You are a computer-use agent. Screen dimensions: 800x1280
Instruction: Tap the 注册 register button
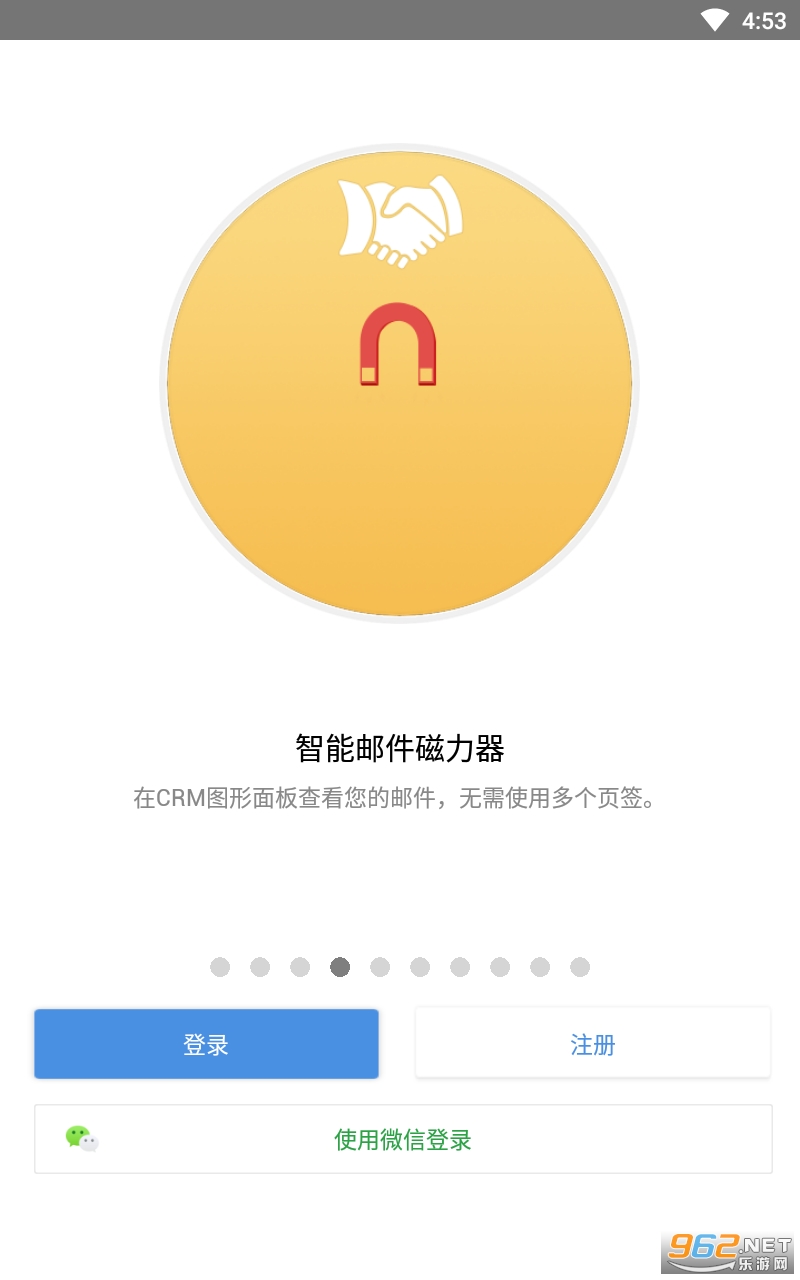click(593, 1044)
